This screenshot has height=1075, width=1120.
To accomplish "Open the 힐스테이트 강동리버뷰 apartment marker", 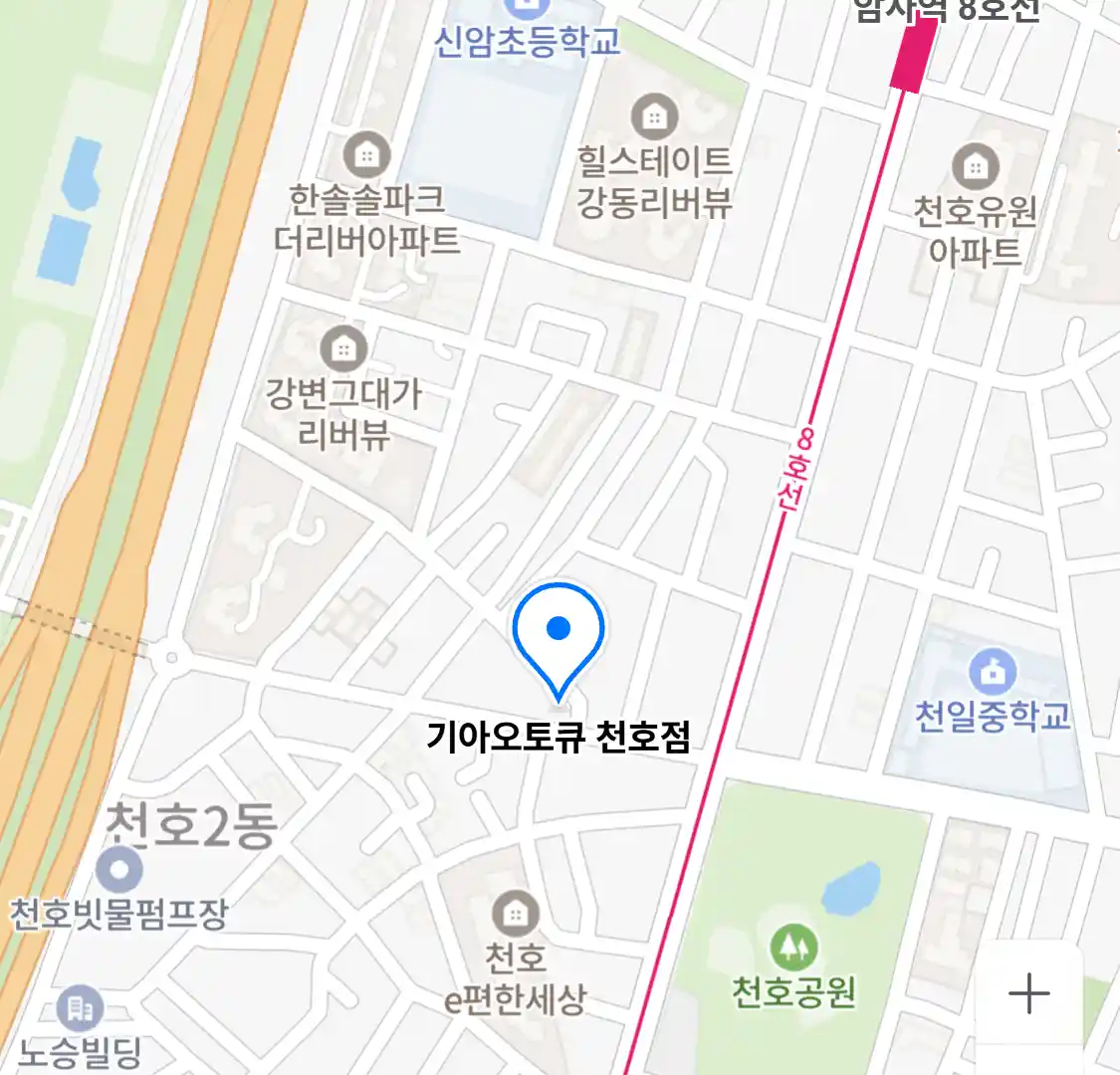I will tap(654, 116).
